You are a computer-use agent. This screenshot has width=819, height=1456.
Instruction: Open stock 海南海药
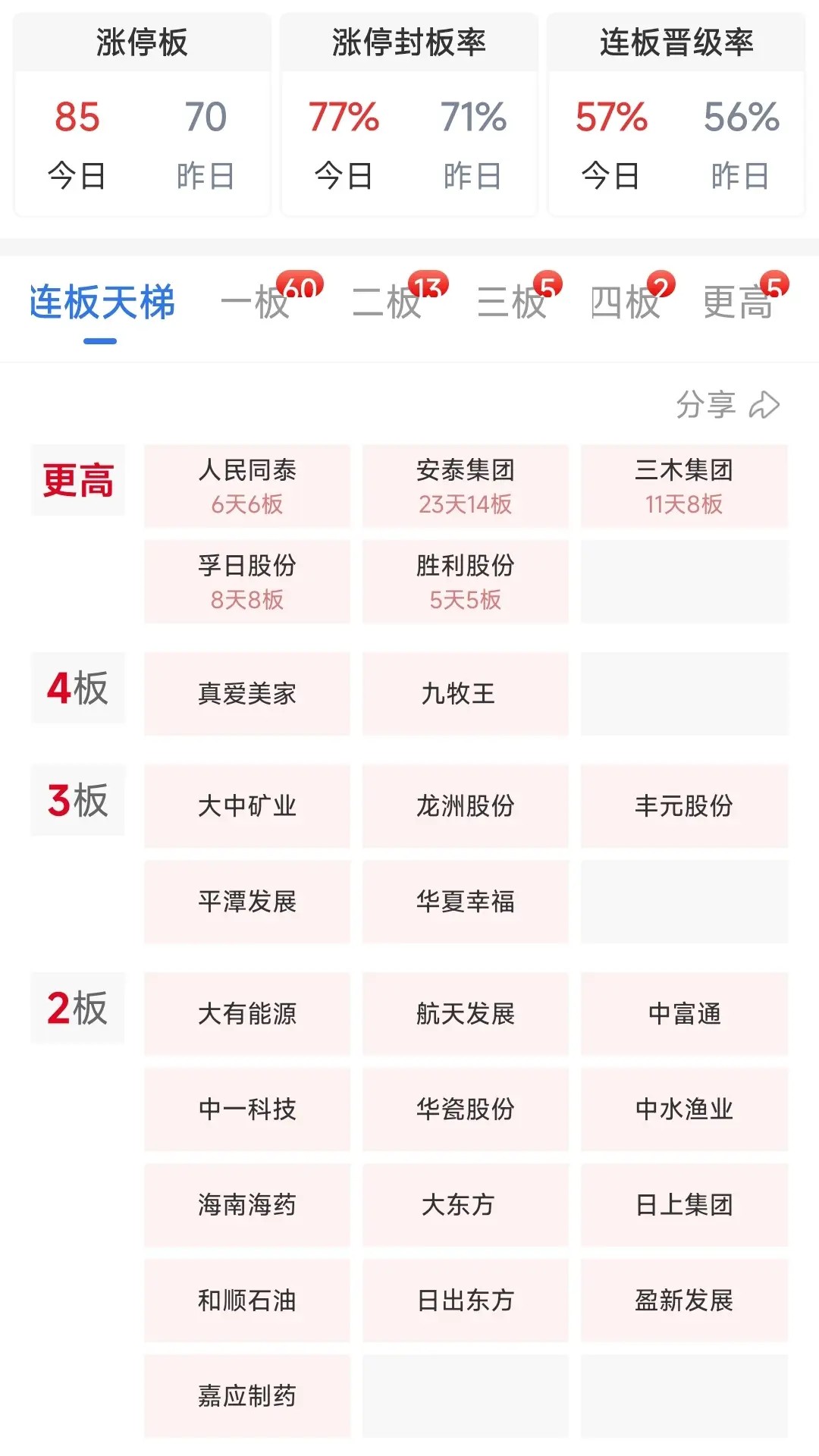click(x=247, y=1205)
